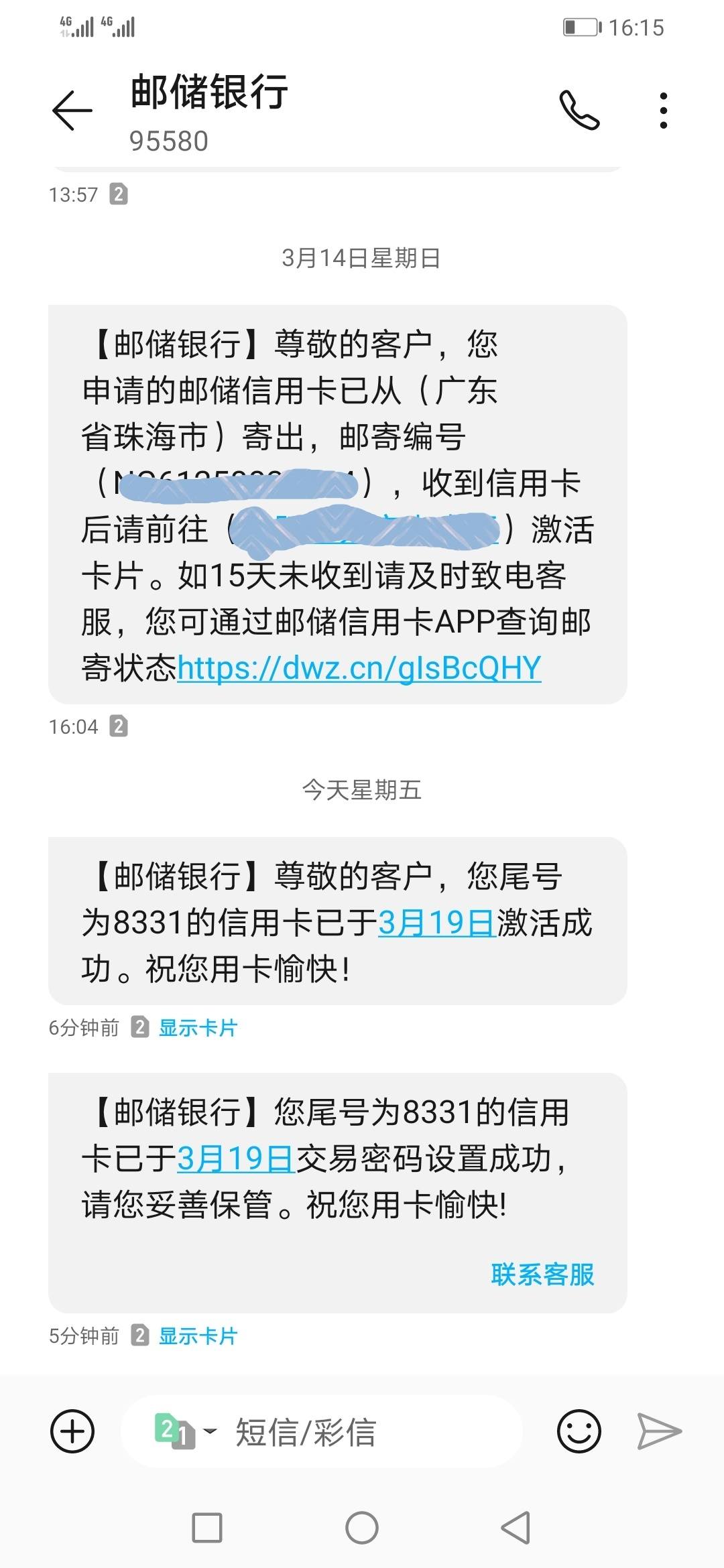The height and width of the screenshot is (1568, 724).
Task: Focus the 短信/彩信 message input field
Action: click(322, 1431)
